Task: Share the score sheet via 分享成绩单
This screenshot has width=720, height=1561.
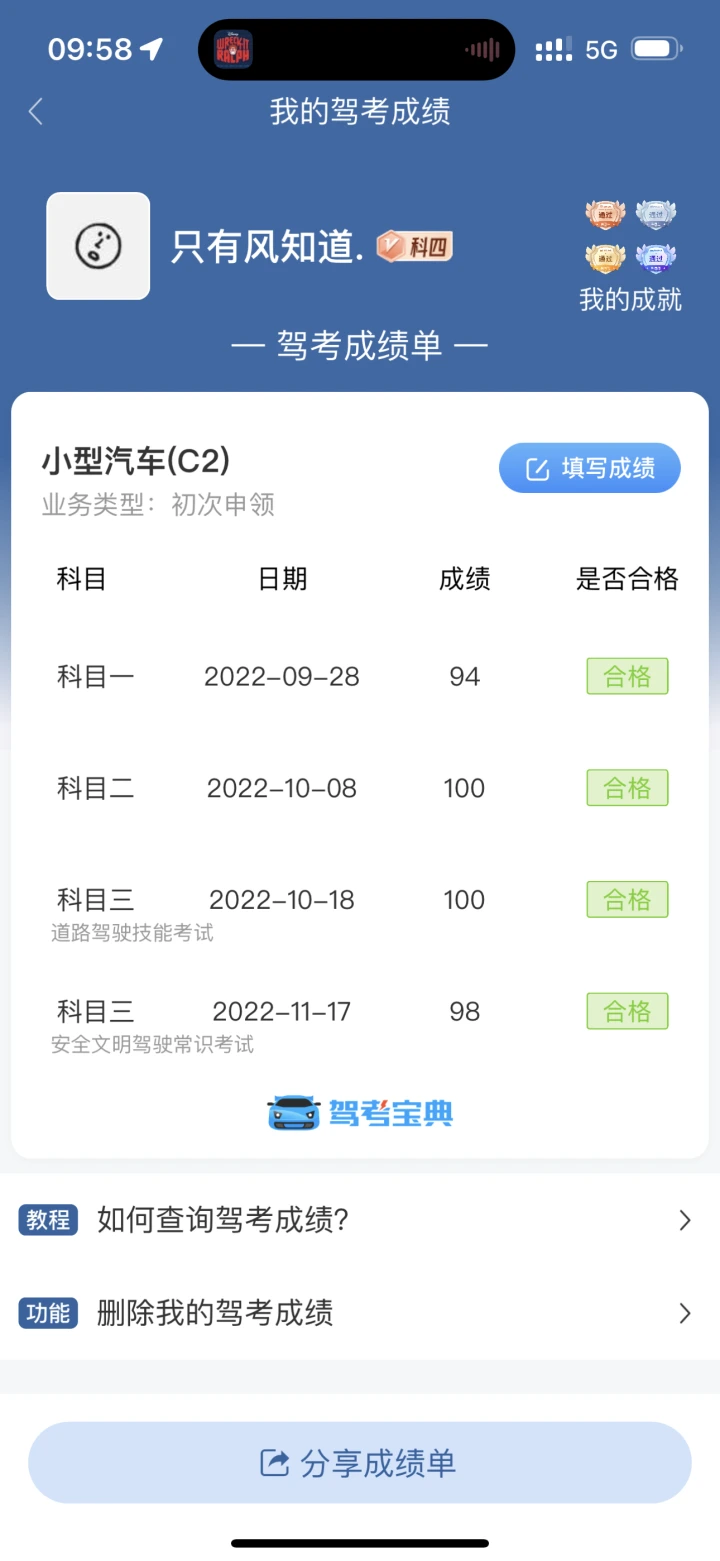Action: coord(360,1463)
